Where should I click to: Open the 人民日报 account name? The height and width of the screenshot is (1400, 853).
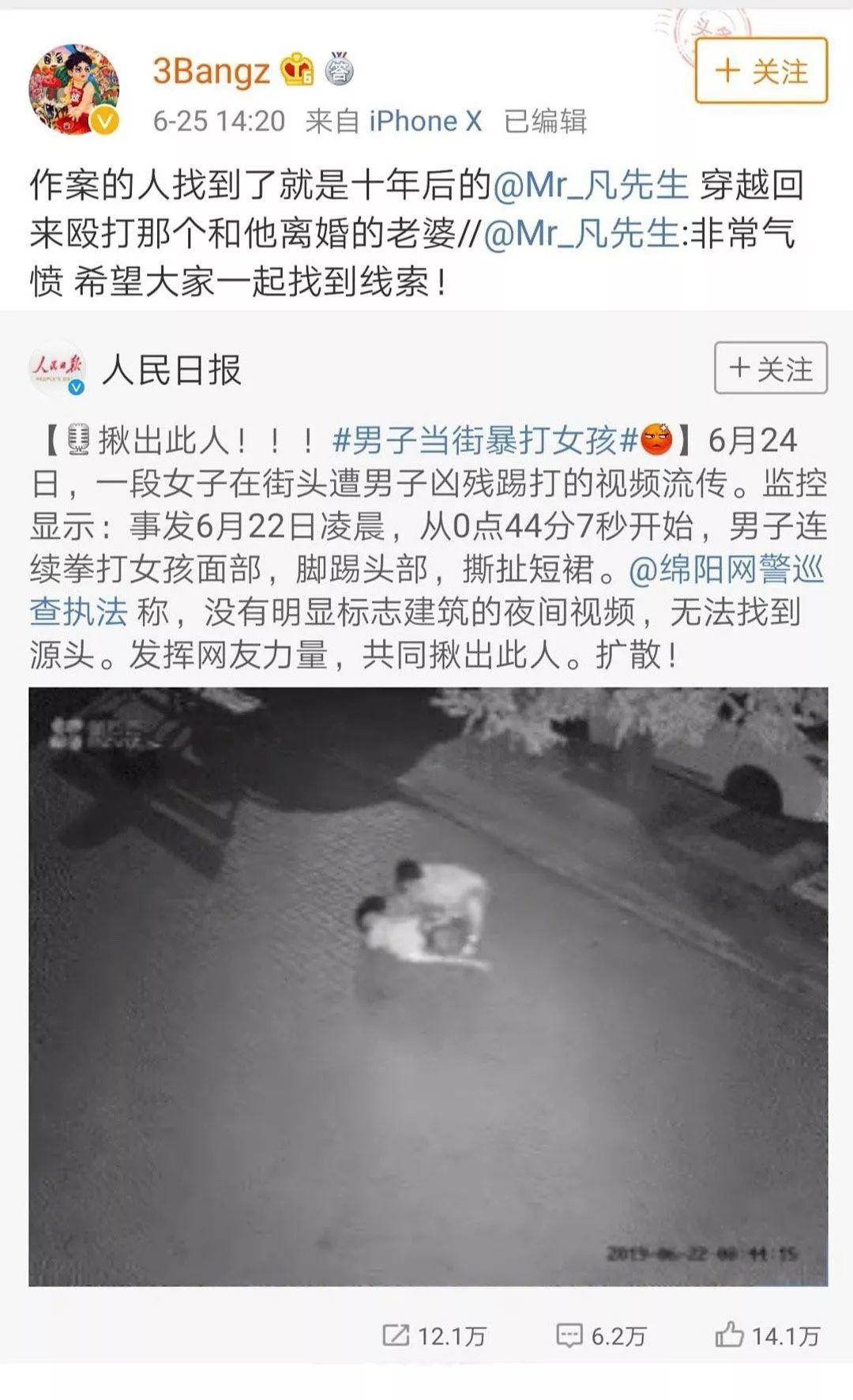tap(171, 370)
